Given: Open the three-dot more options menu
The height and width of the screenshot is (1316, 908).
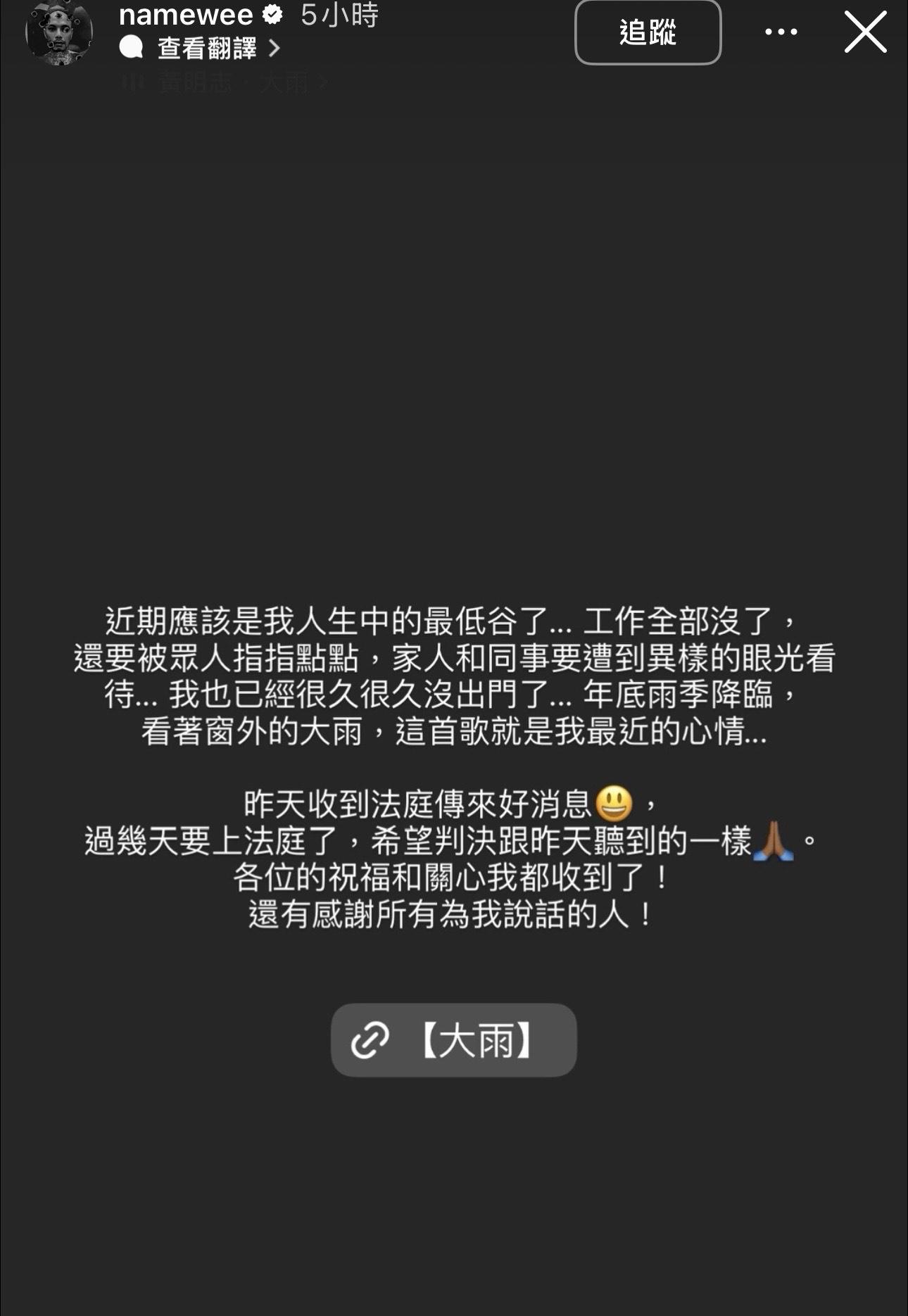Looking at the screenshot, I should pos(781,32).
